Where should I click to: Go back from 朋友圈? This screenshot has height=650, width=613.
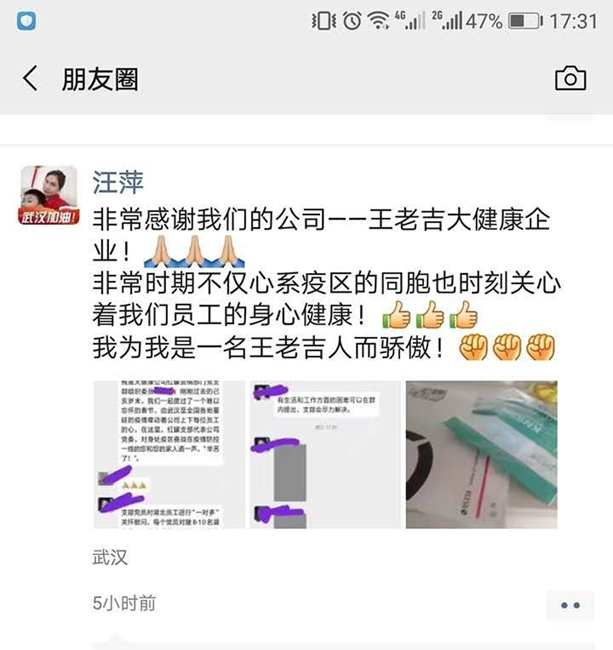30,79
